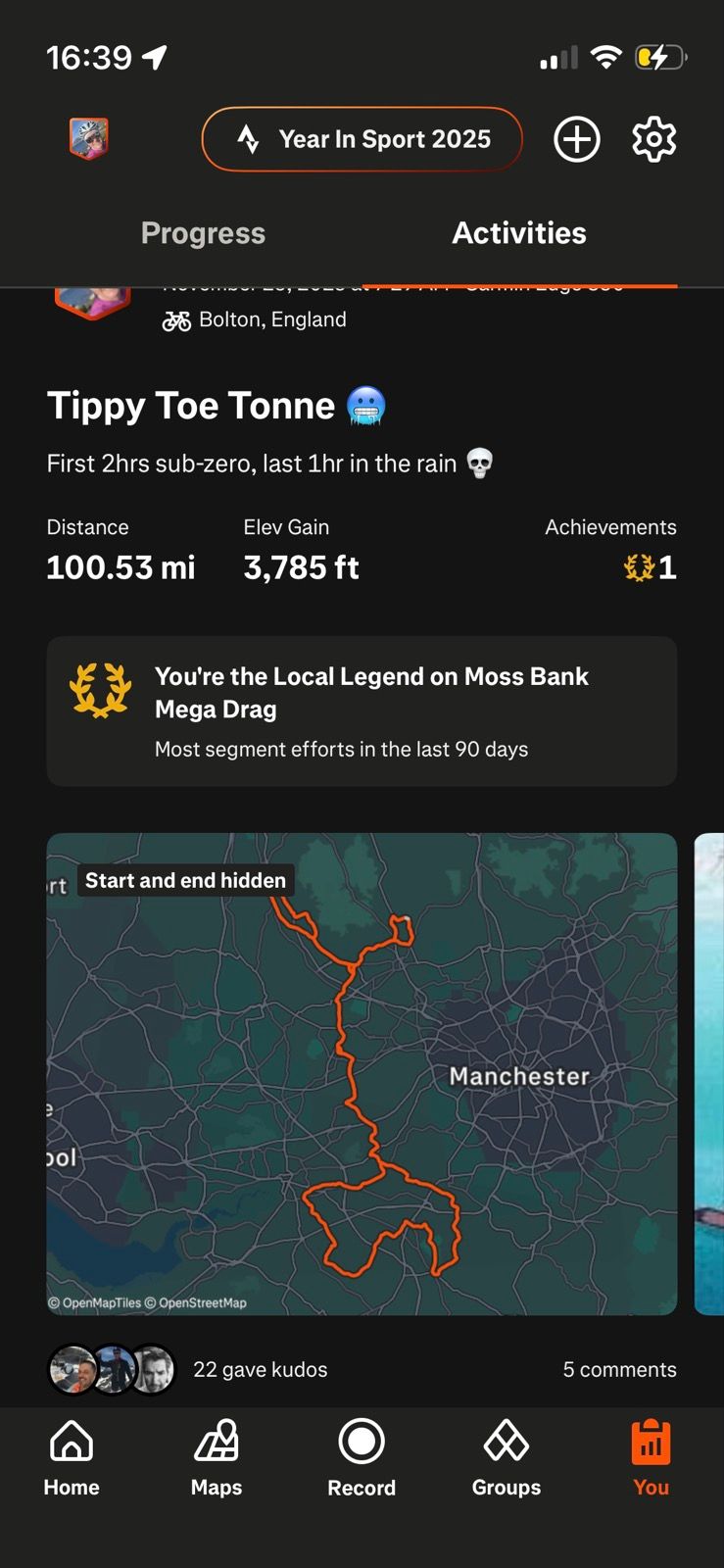The image size is (724, 1568).
Task: Open the Maps tab
Action: pyautogui.click(x=217, y=1457)
